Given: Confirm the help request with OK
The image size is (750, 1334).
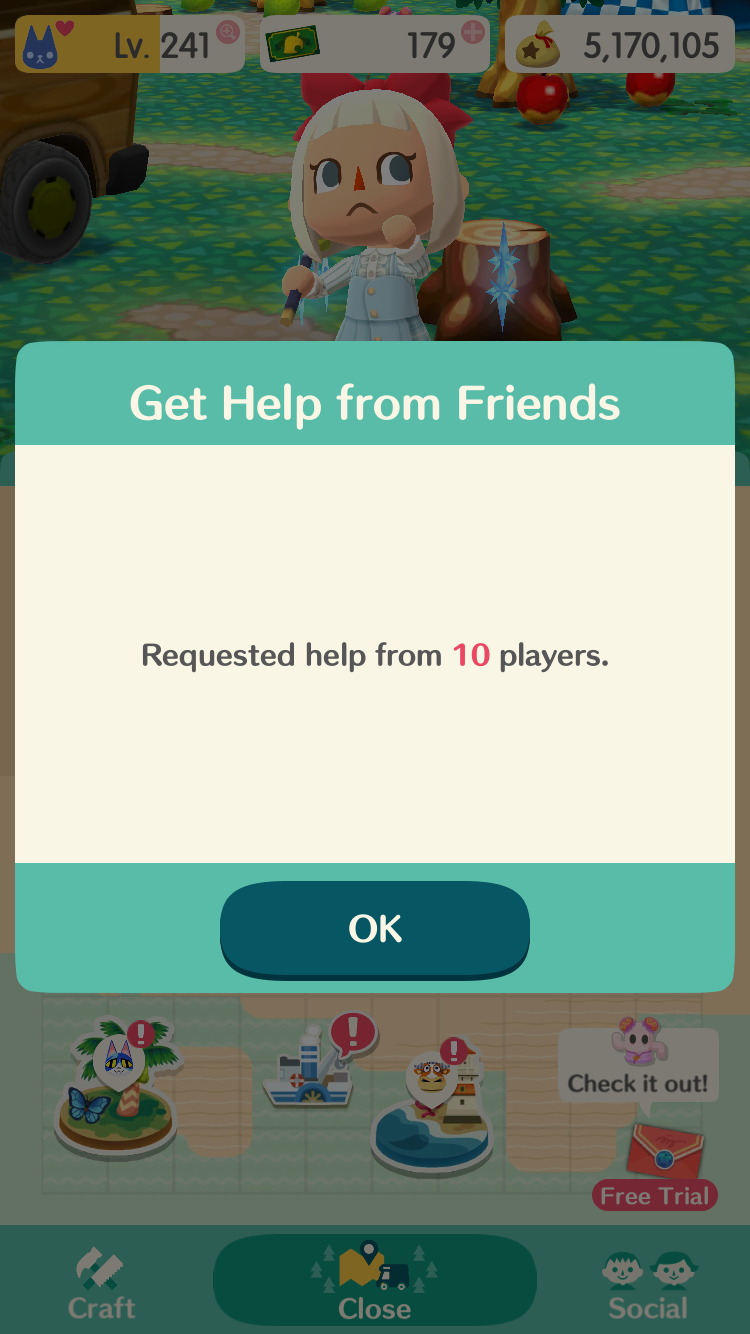Looking at the screenshot, I should 375,929.
